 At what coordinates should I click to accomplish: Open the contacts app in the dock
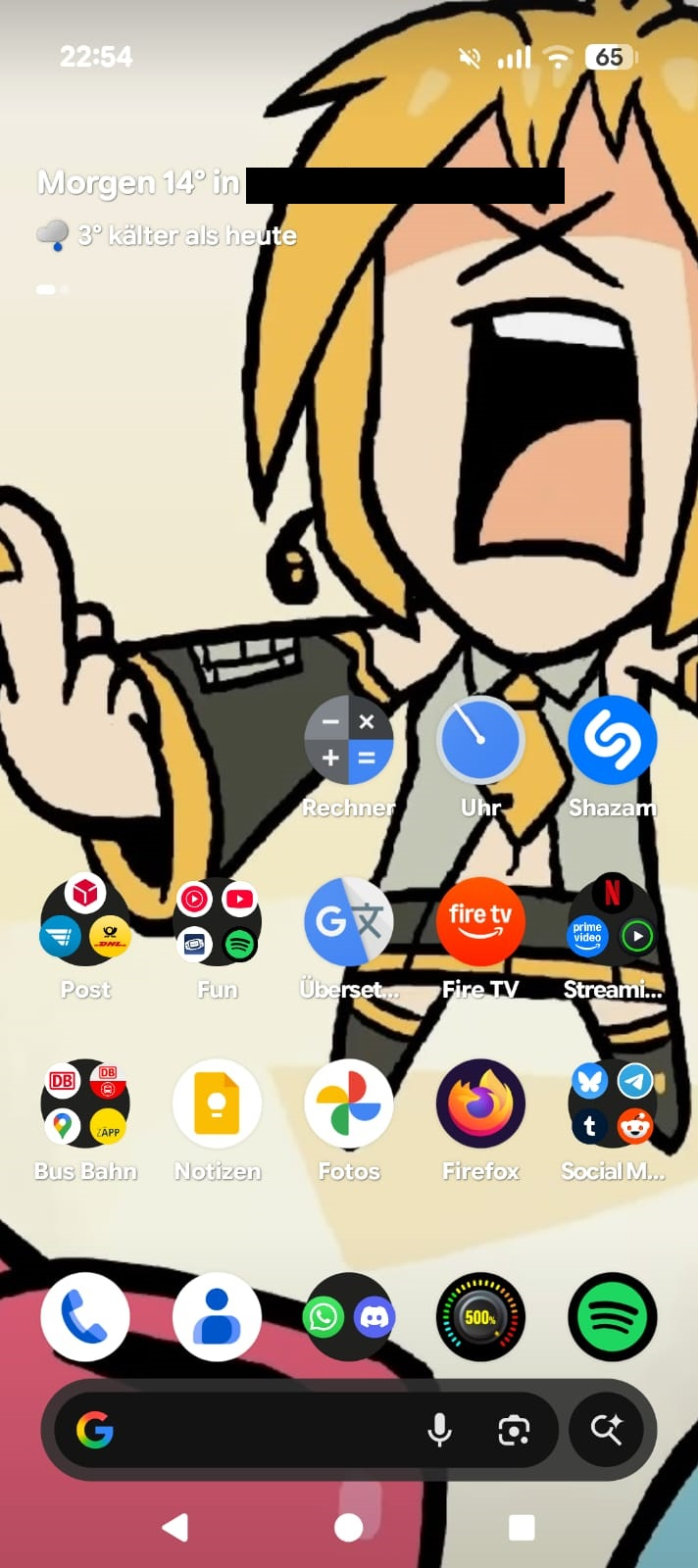pyautogui.click(x=217, y=1317)
